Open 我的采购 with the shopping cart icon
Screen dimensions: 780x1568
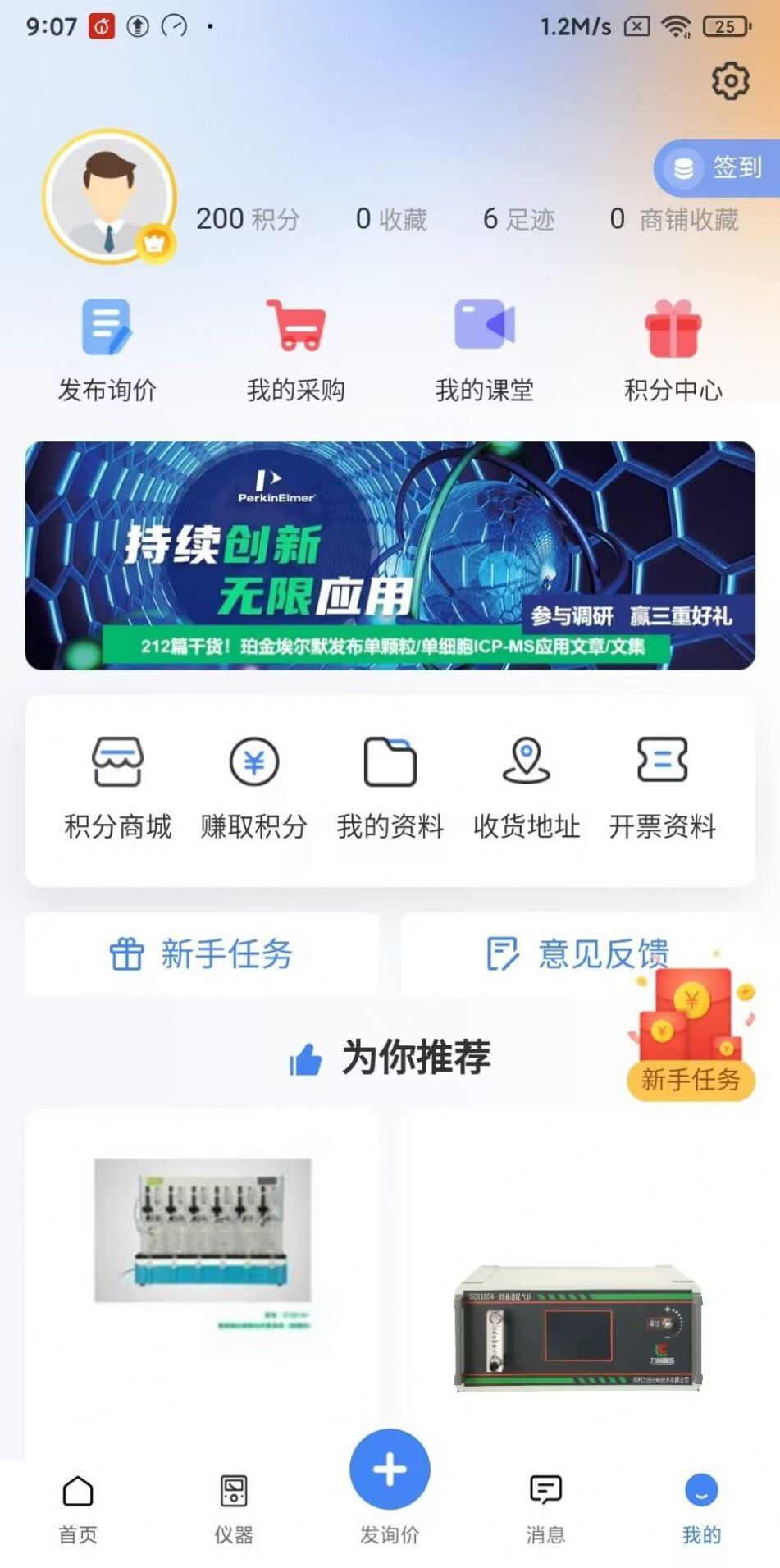pos(298,345)
